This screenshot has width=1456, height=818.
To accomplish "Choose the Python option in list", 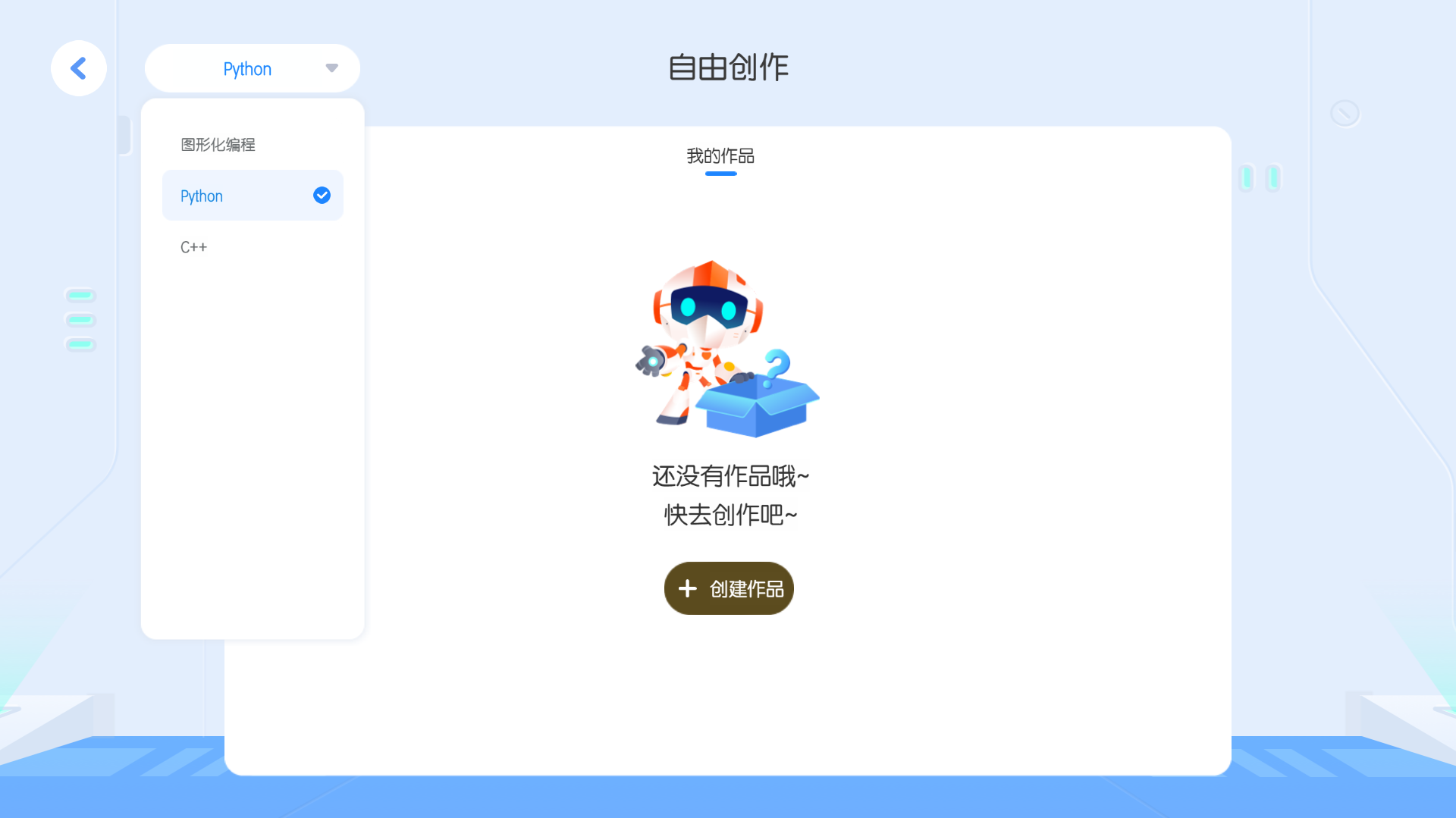I will pyautogui.click(x=253, y=196).
